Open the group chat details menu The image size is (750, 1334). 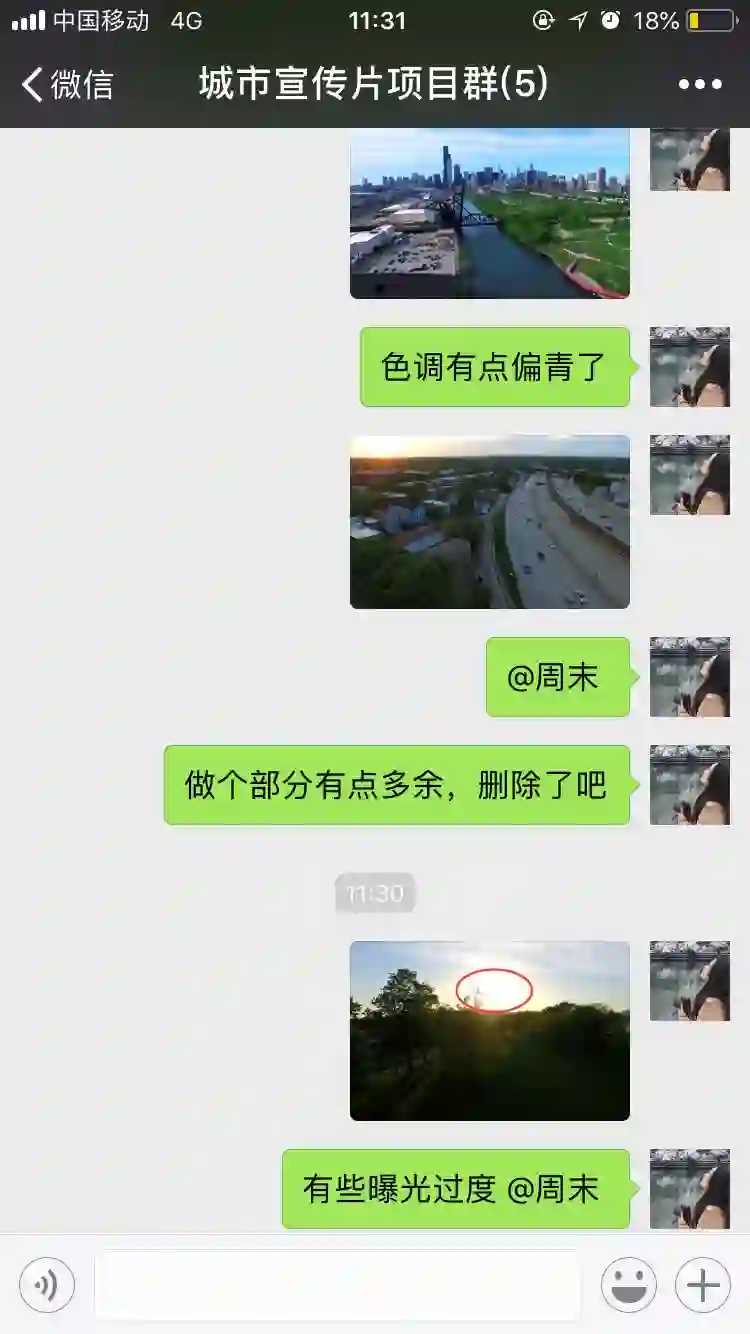pos(700,85)
